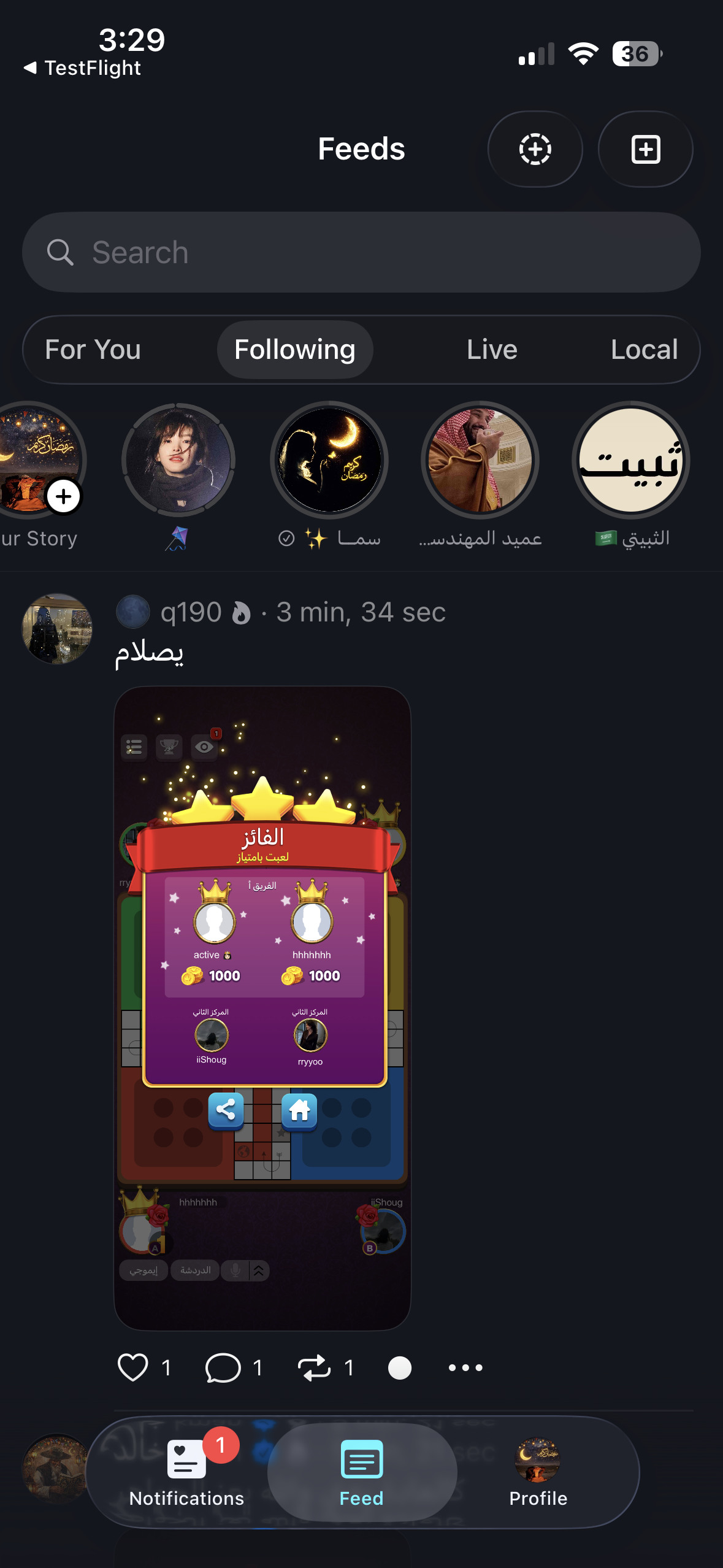This screenshot has height=1568, width=723.
Task: Tap the Search field
Action: click(x=361, y=252)
